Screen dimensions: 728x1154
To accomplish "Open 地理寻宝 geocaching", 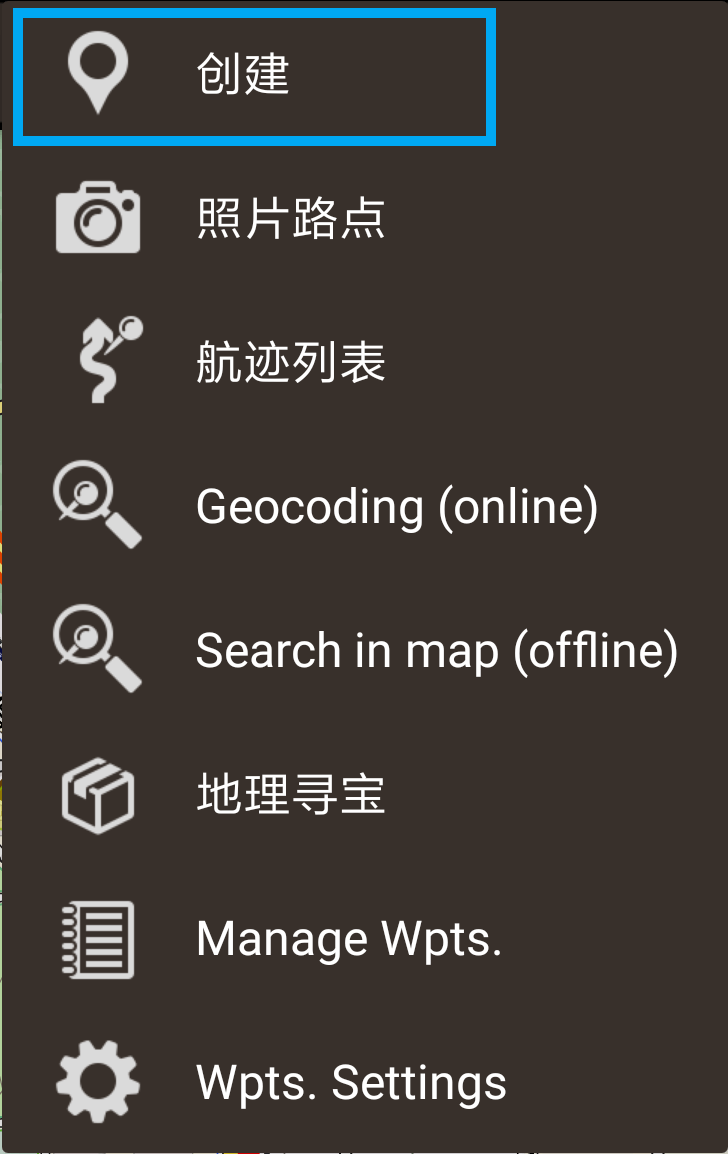I will [x=291, y=795].
